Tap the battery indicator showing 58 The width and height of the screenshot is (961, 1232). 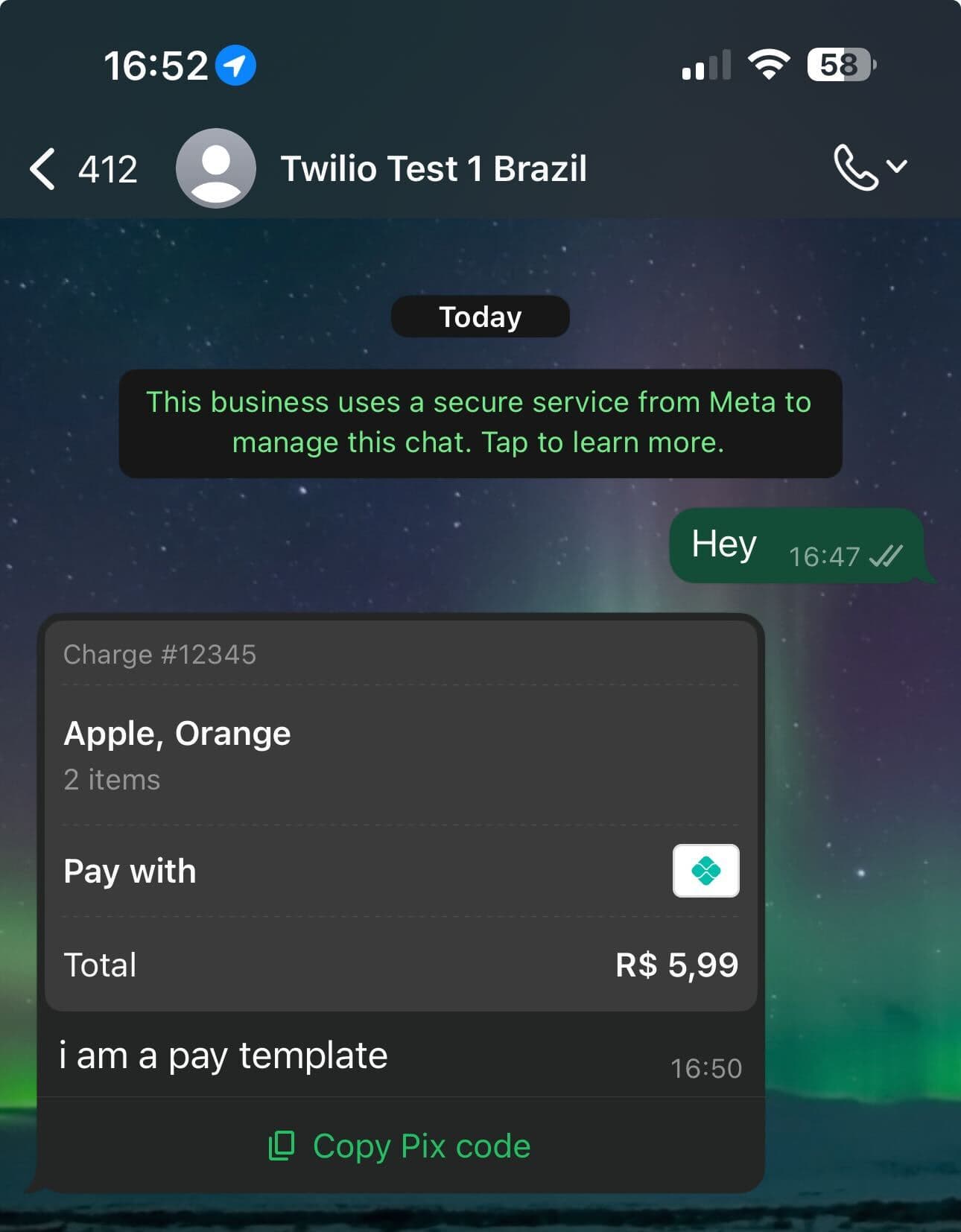(x=838, y=65)
